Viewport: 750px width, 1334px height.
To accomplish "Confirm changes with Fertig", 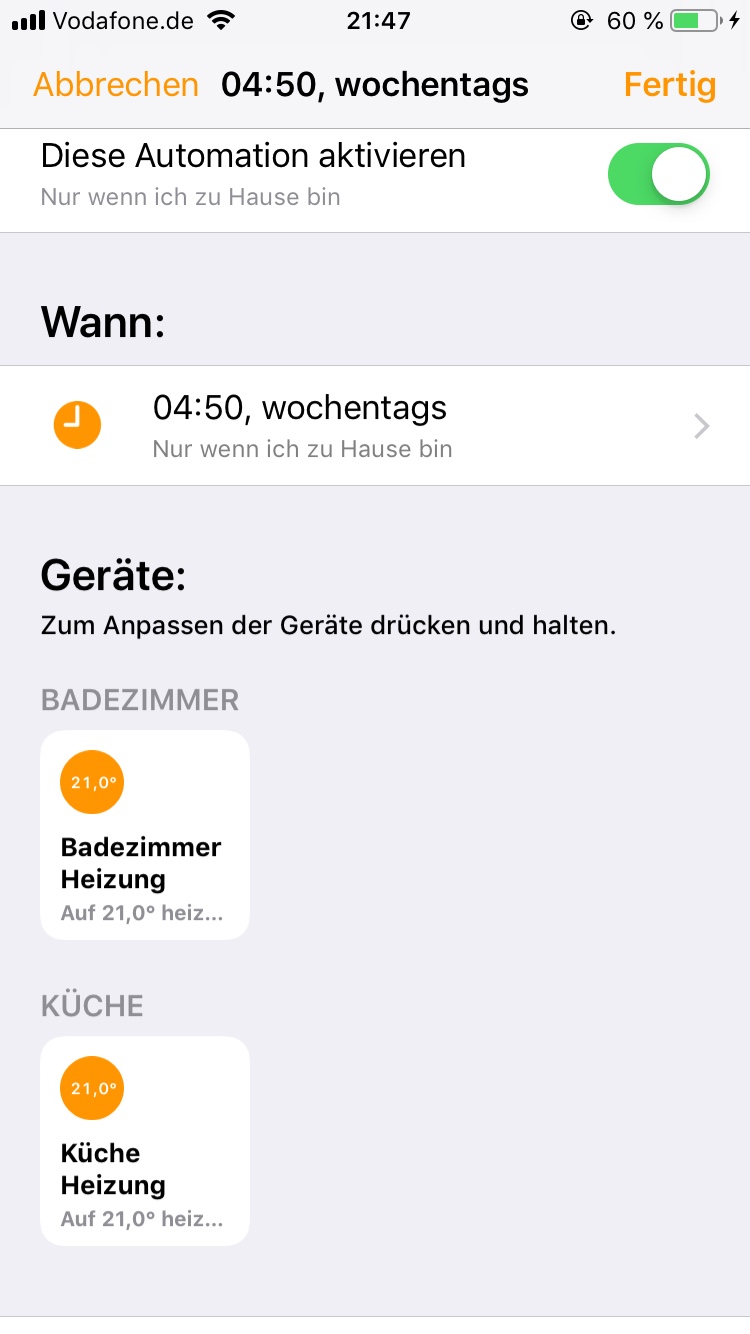I will pos(669,85).
